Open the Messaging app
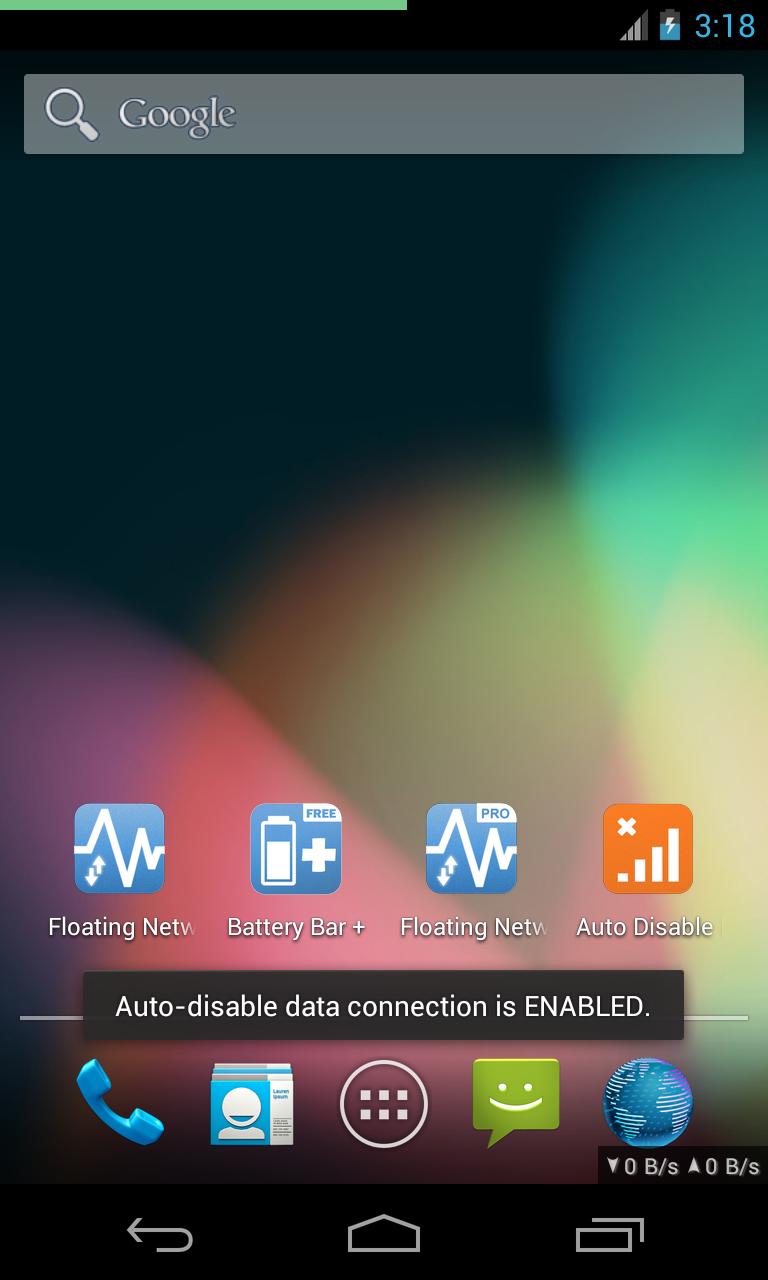 click(x=515, y=1104)
